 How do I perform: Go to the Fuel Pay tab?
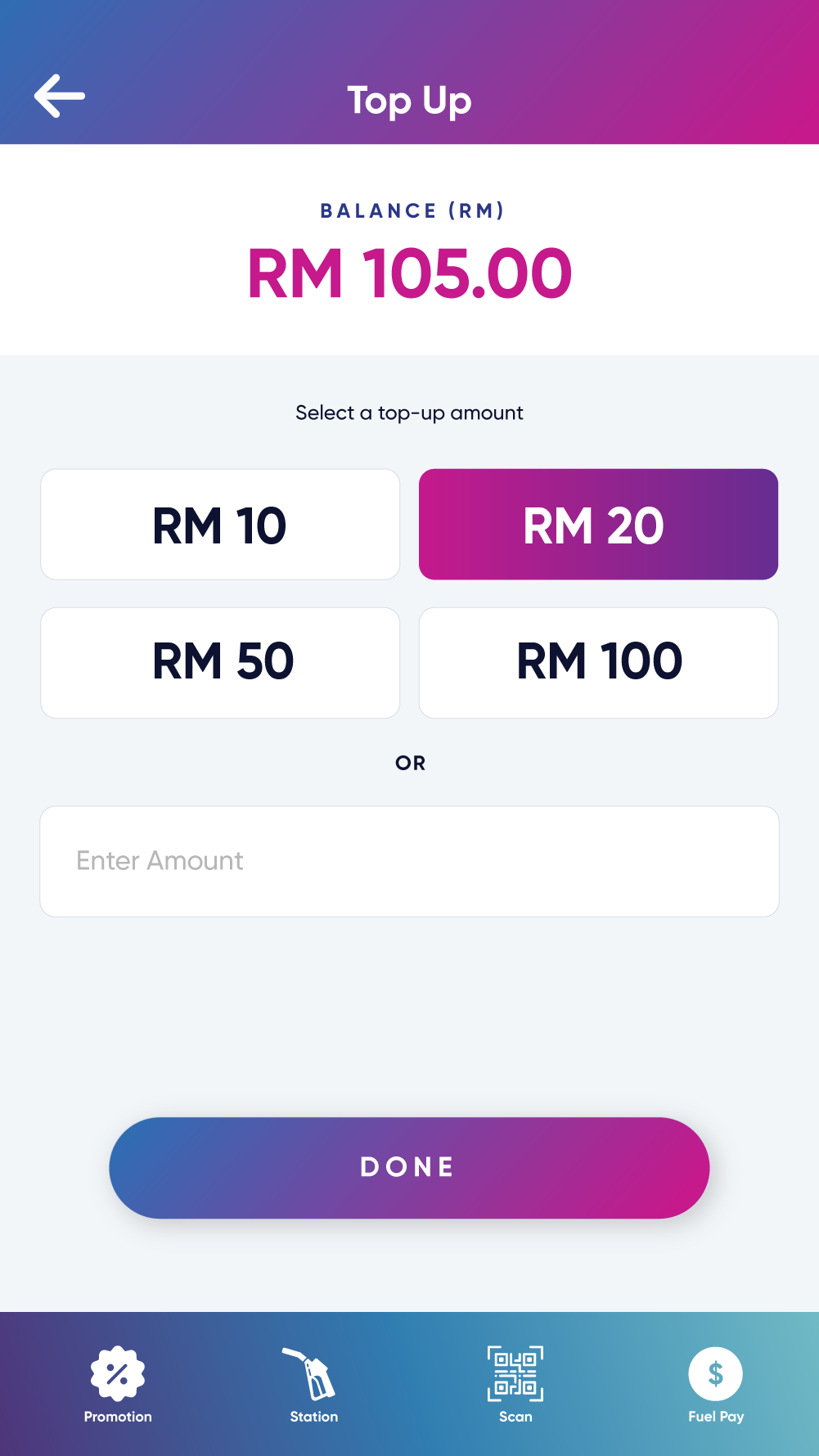716,1384
